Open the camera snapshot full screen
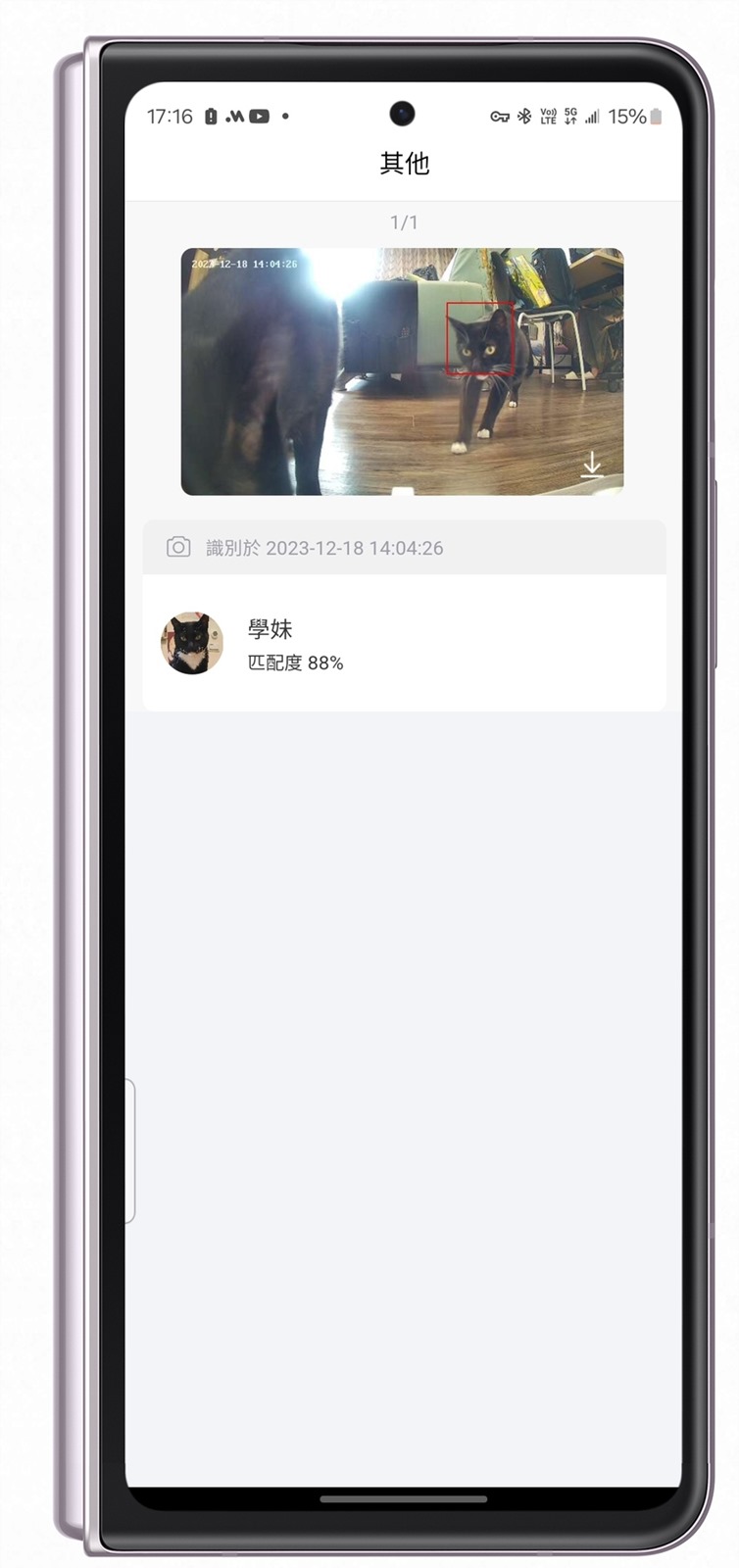The width and height of the screenshot is (739, 1568). point(402,371)
